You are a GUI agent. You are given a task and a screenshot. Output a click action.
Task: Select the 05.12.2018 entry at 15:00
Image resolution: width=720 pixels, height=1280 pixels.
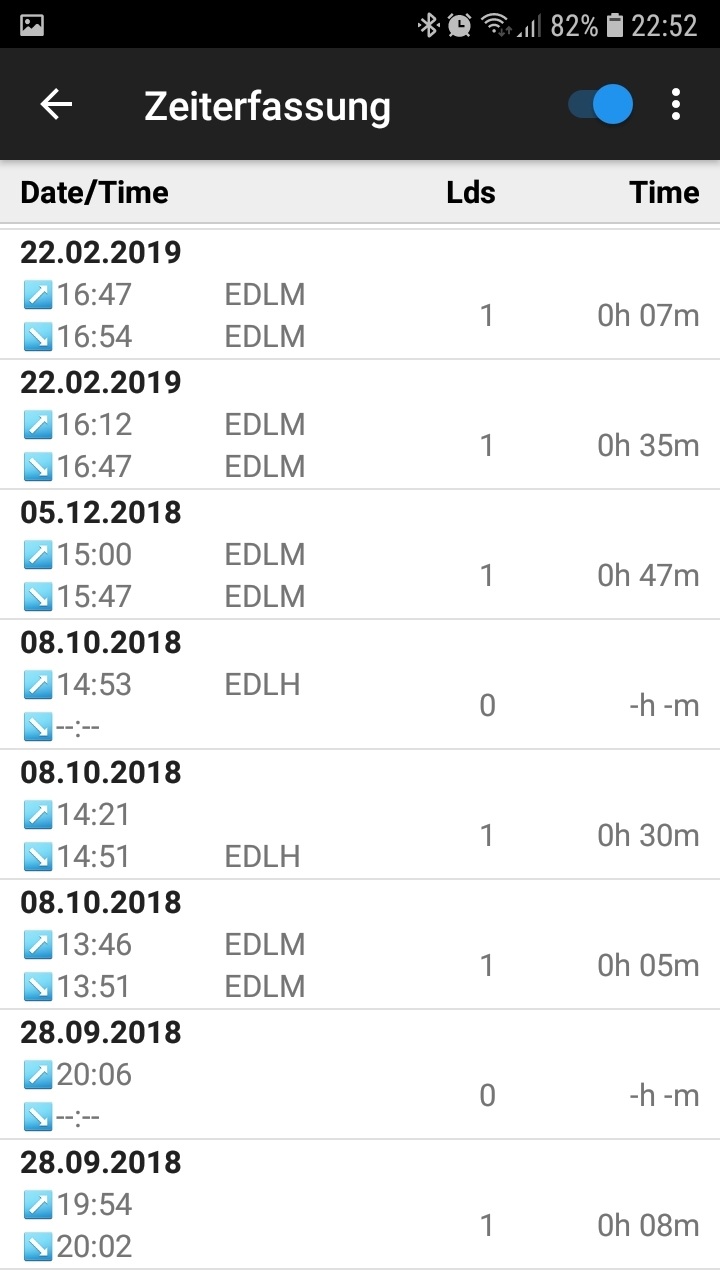pos(360,555)
